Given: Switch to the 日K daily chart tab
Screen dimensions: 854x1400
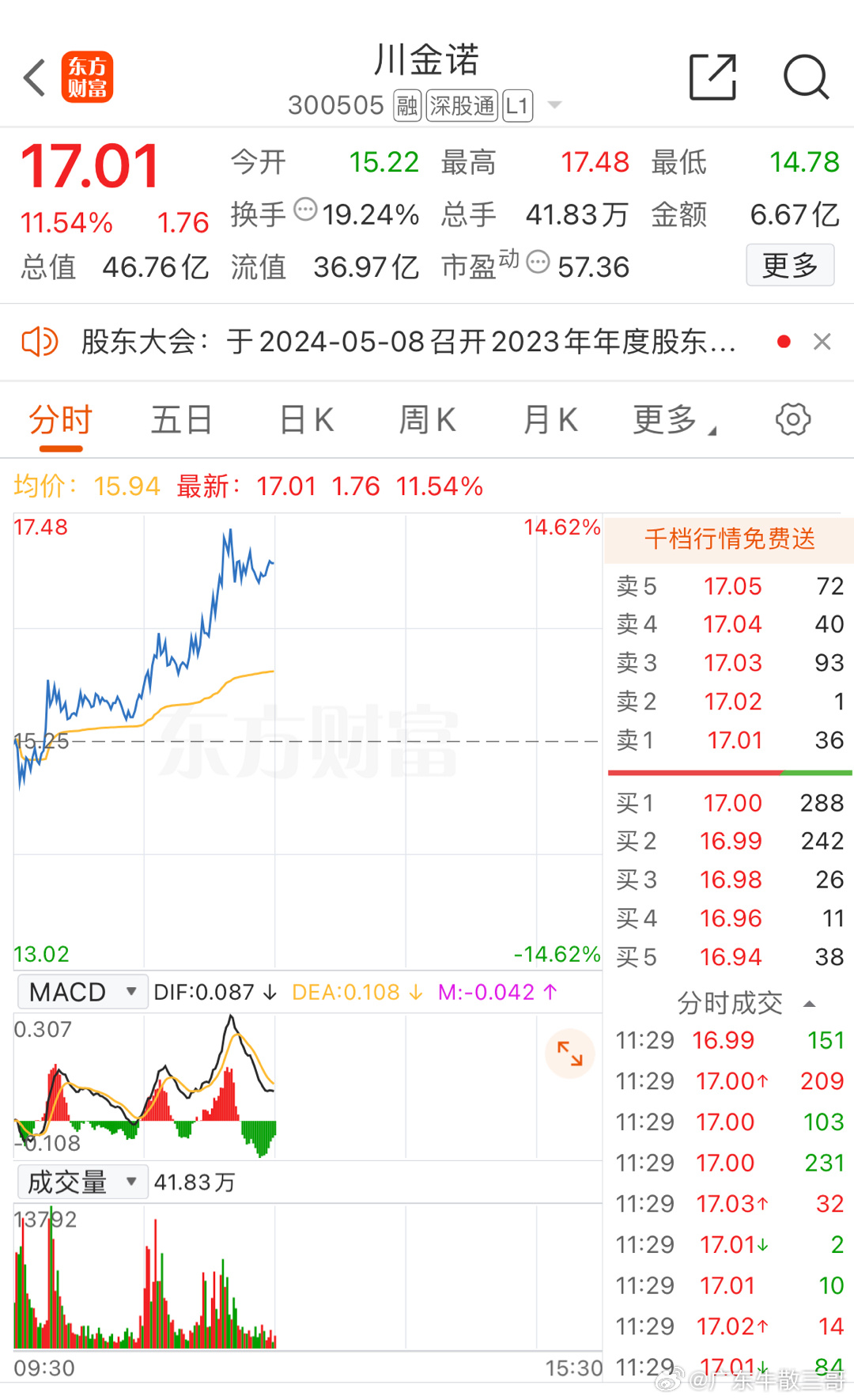Looking at the screenshot, I should coord(306,419).
